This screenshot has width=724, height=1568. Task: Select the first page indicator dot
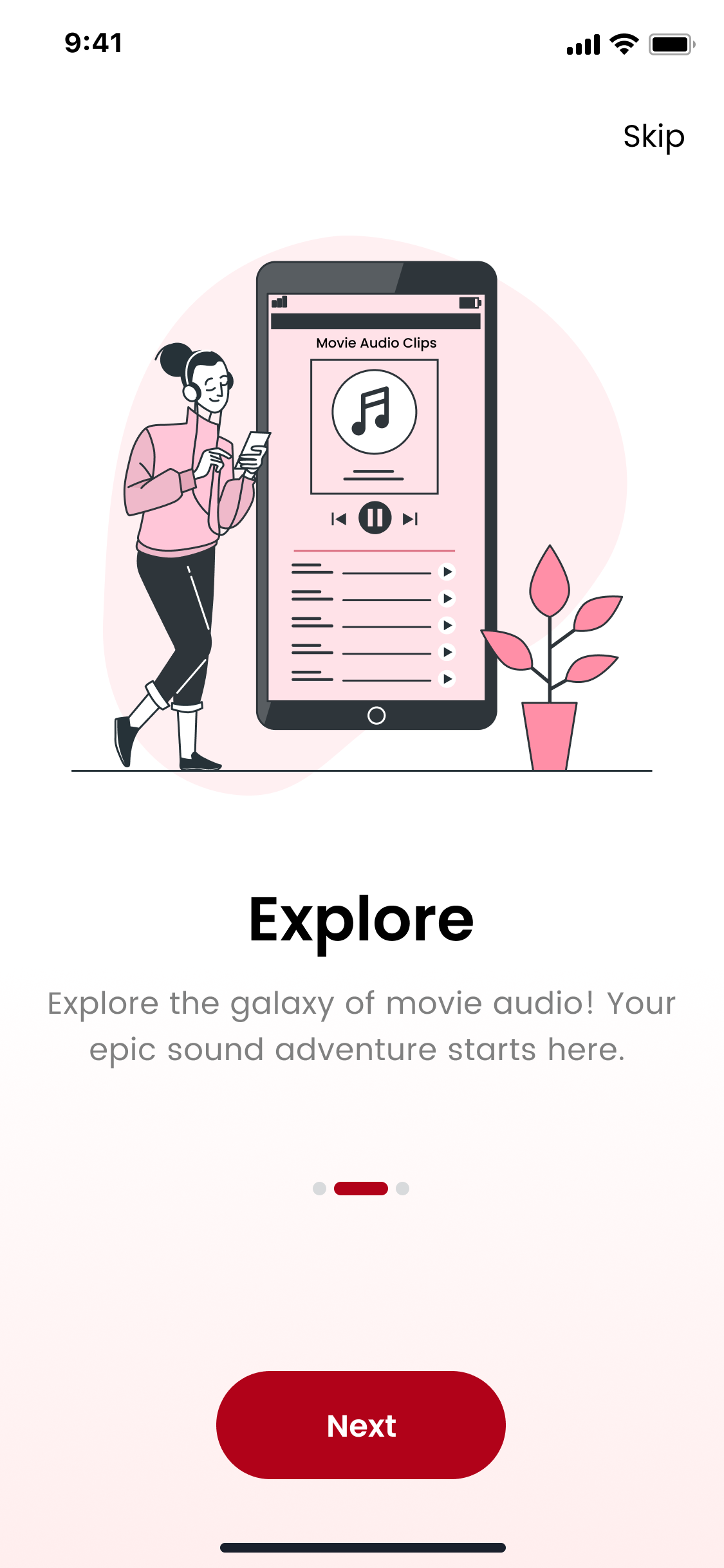319,1188
